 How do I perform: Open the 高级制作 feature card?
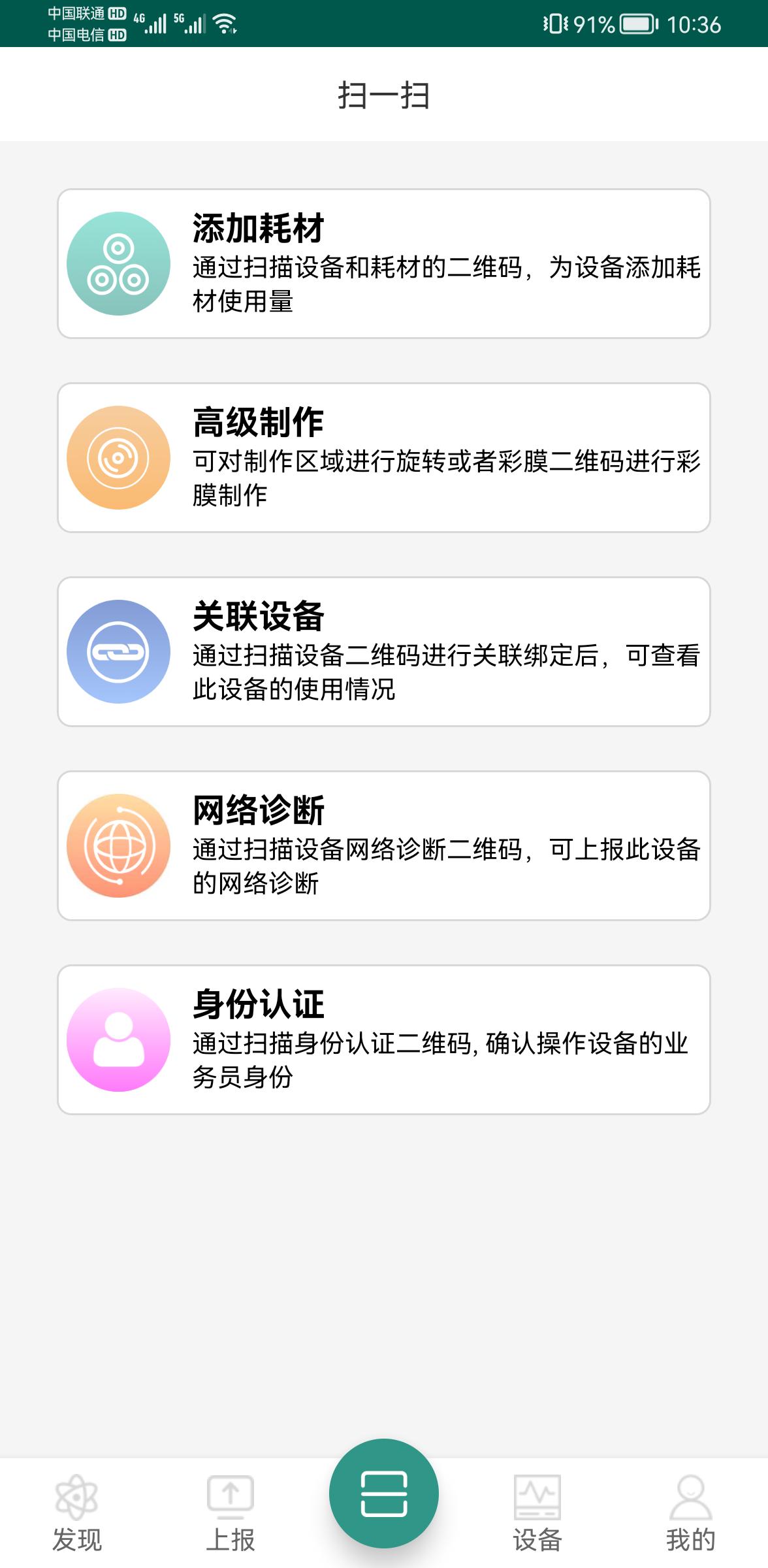[384, 457]
